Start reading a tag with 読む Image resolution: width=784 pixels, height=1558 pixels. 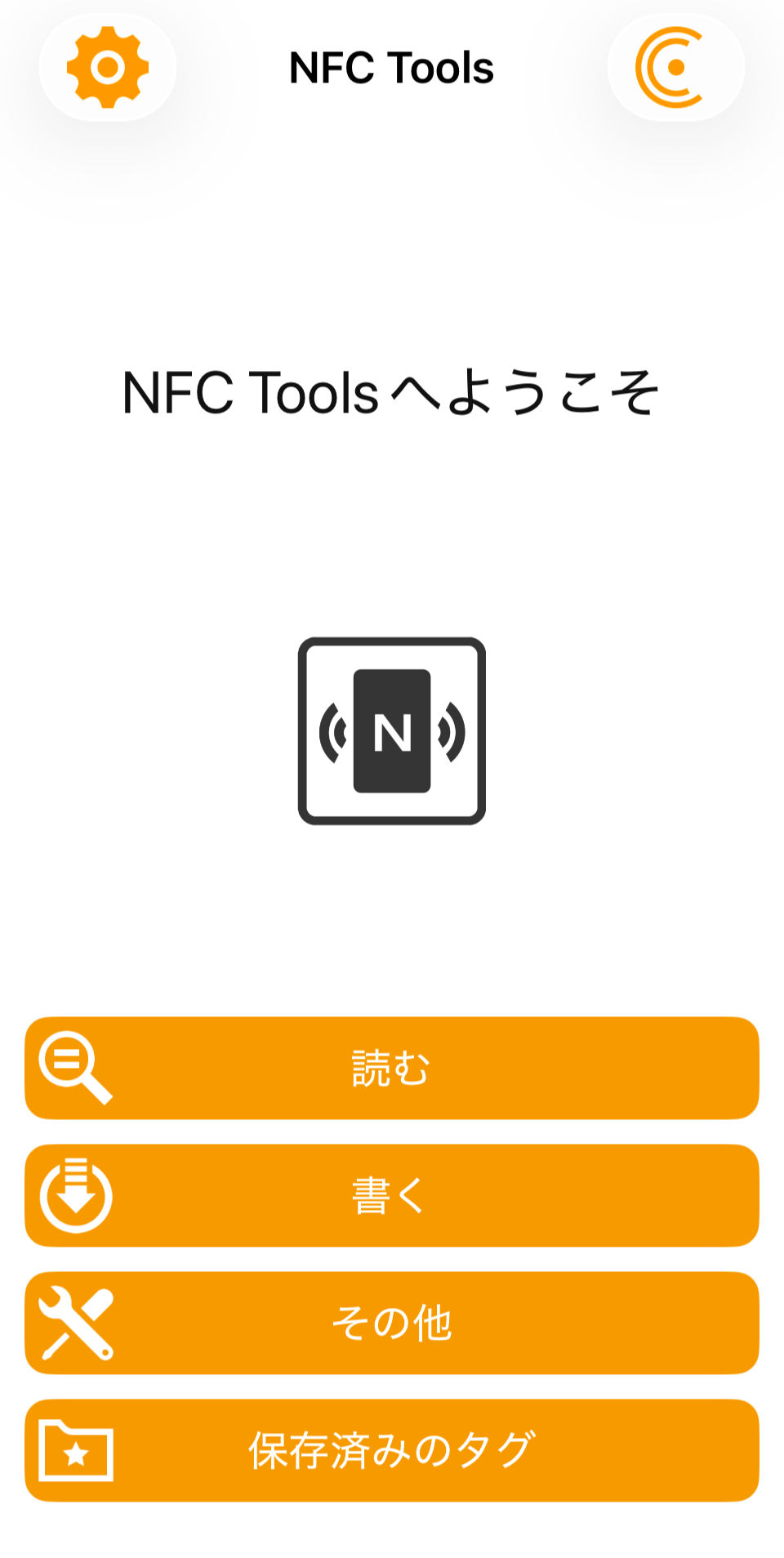click(392, 1067)
